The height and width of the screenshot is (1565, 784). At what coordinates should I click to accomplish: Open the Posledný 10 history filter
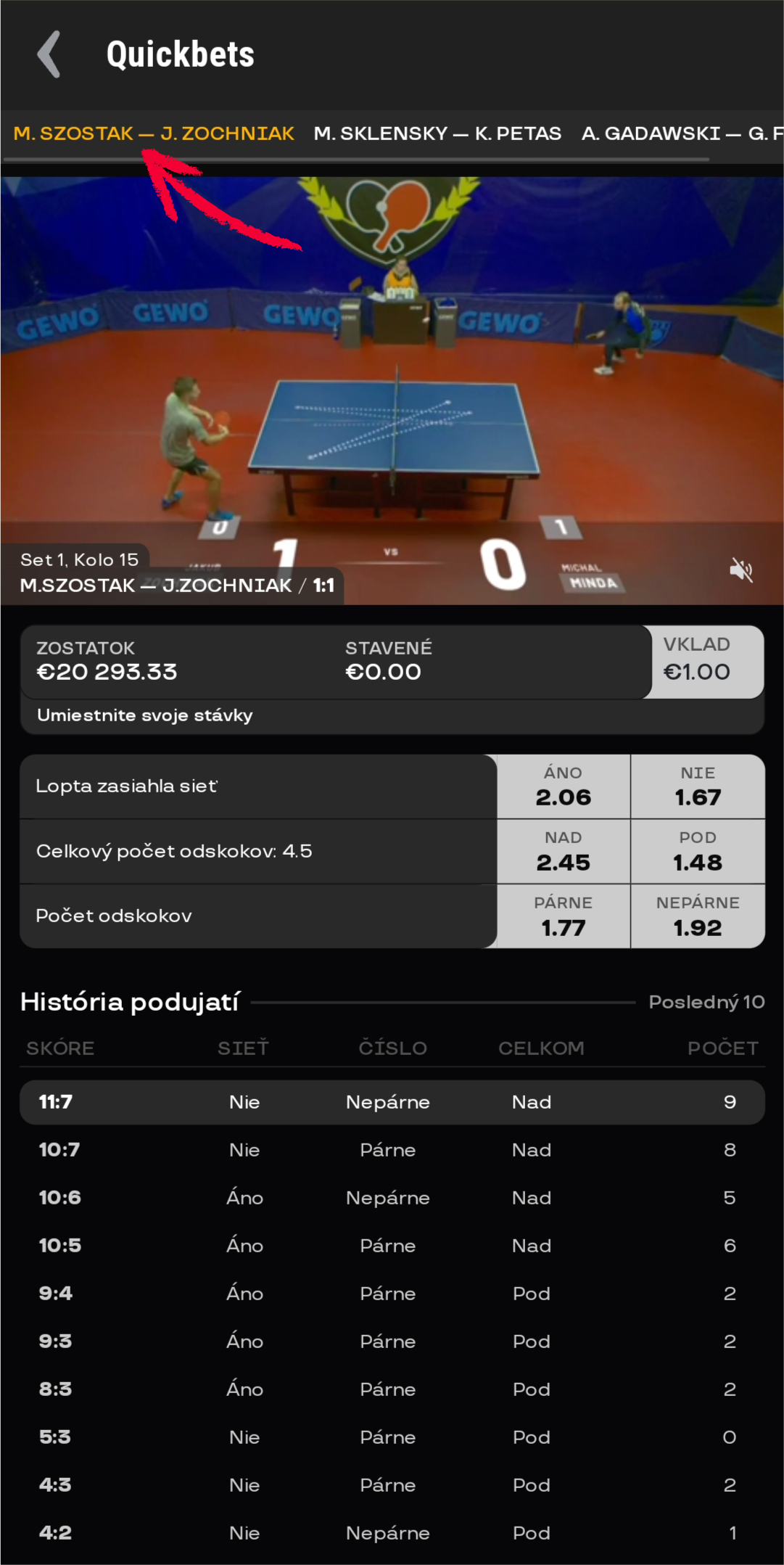[x=706, y=1001]
